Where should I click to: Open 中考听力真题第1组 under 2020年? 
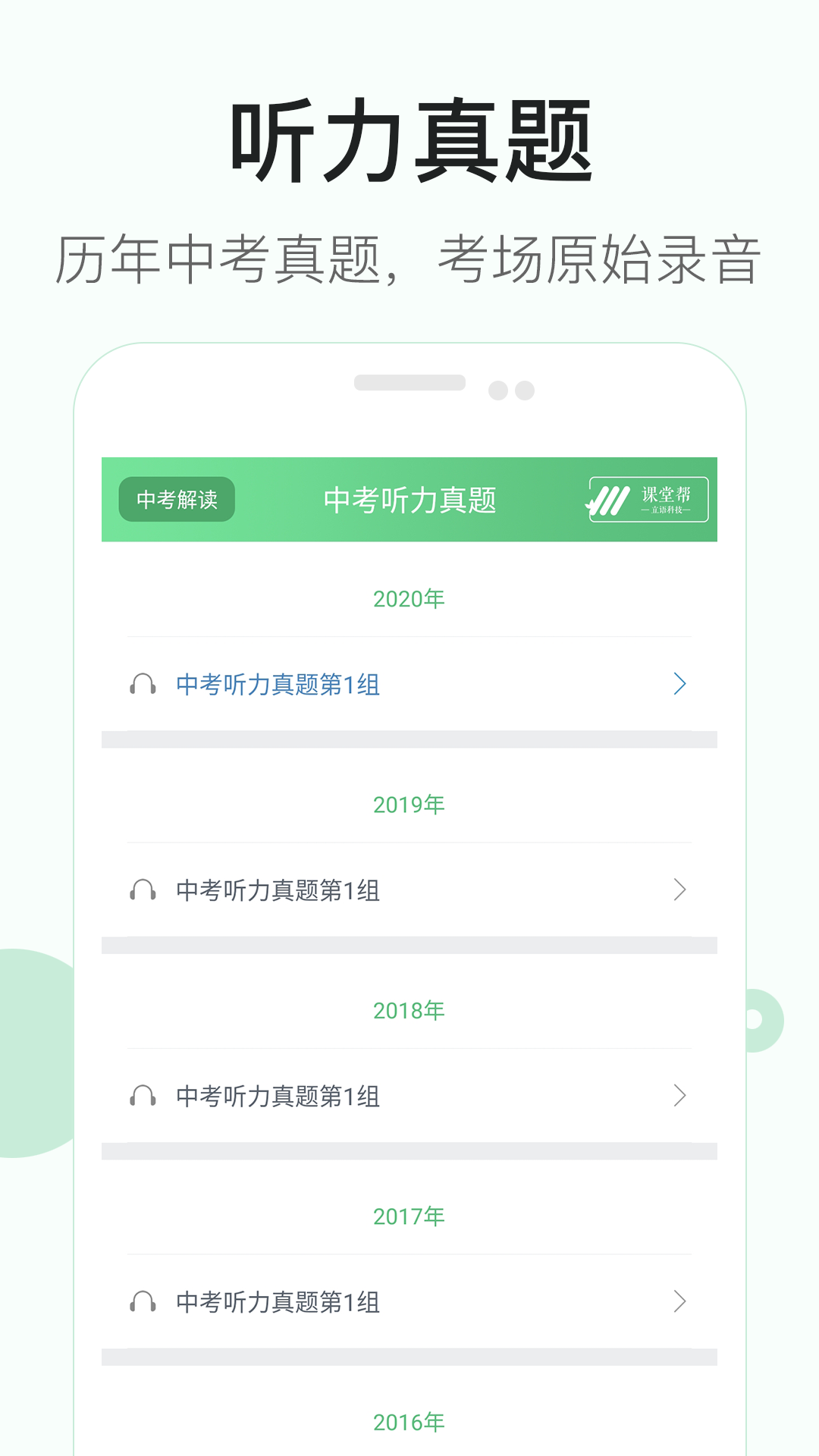278,685
